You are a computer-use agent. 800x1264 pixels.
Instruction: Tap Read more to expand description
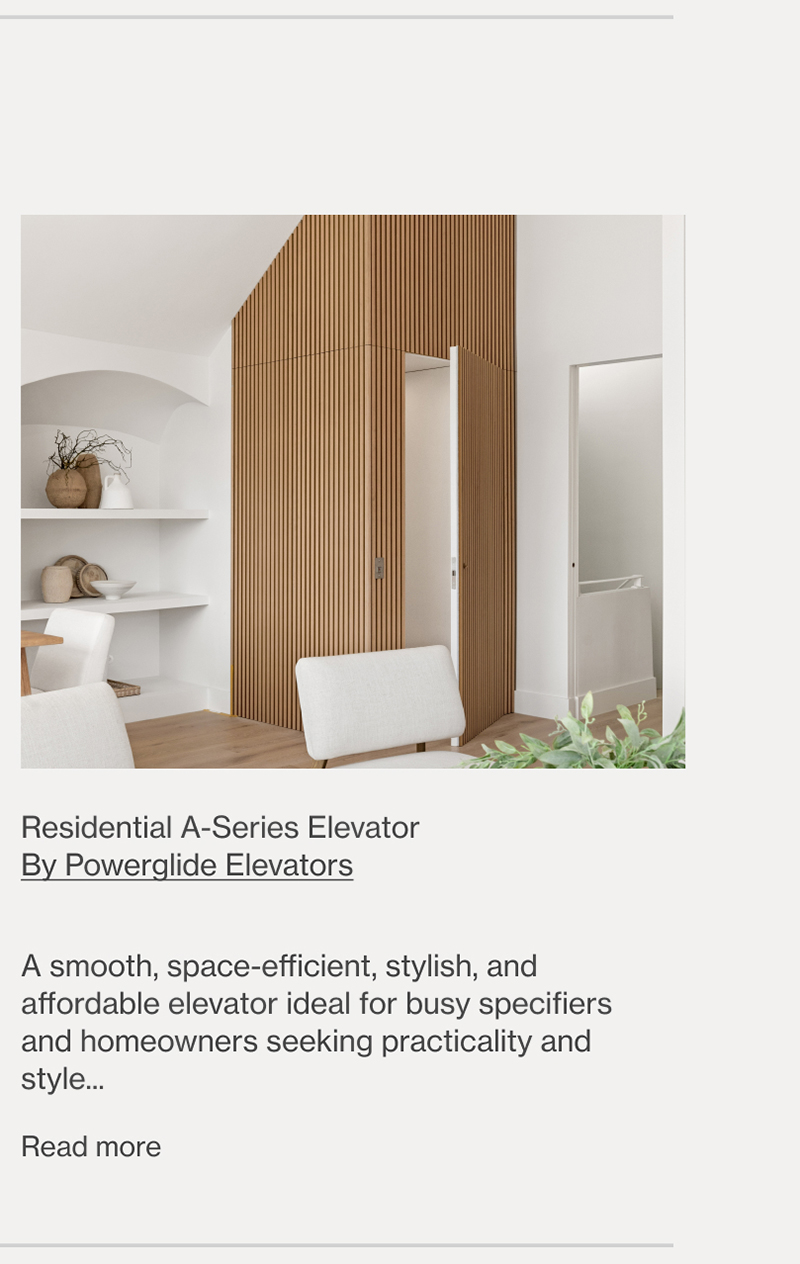pyautogui.click(x=91, y=1146)
